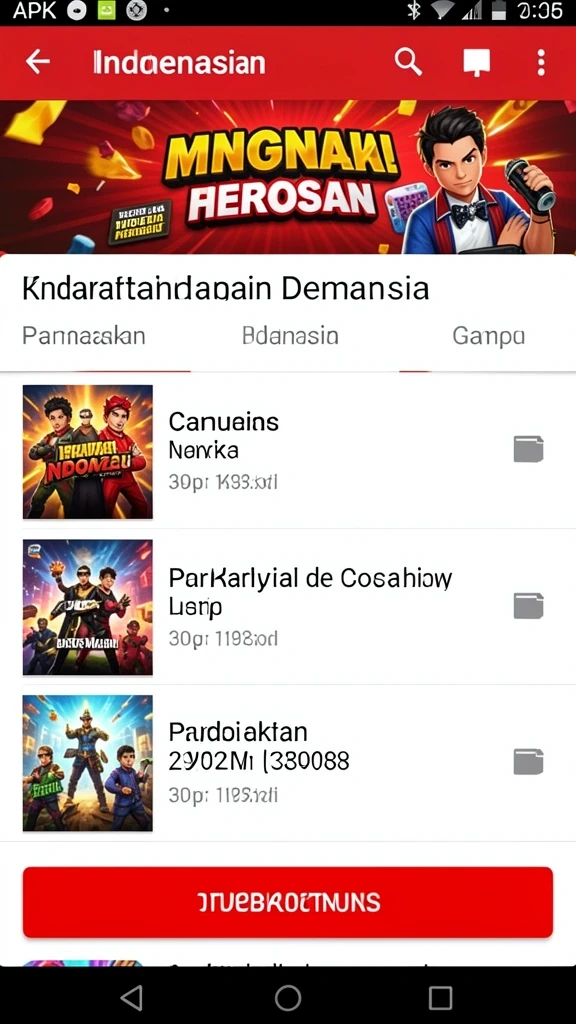Open the three-dot overflow menu
The image size is (576, 1024).
point(541,63)
